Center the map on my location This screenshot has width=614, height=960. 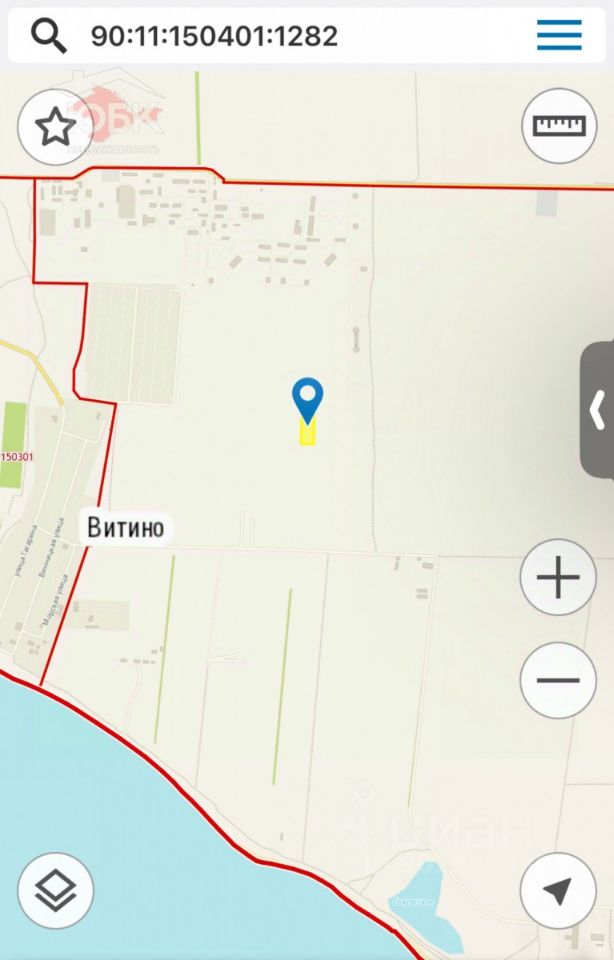point(558,889)
